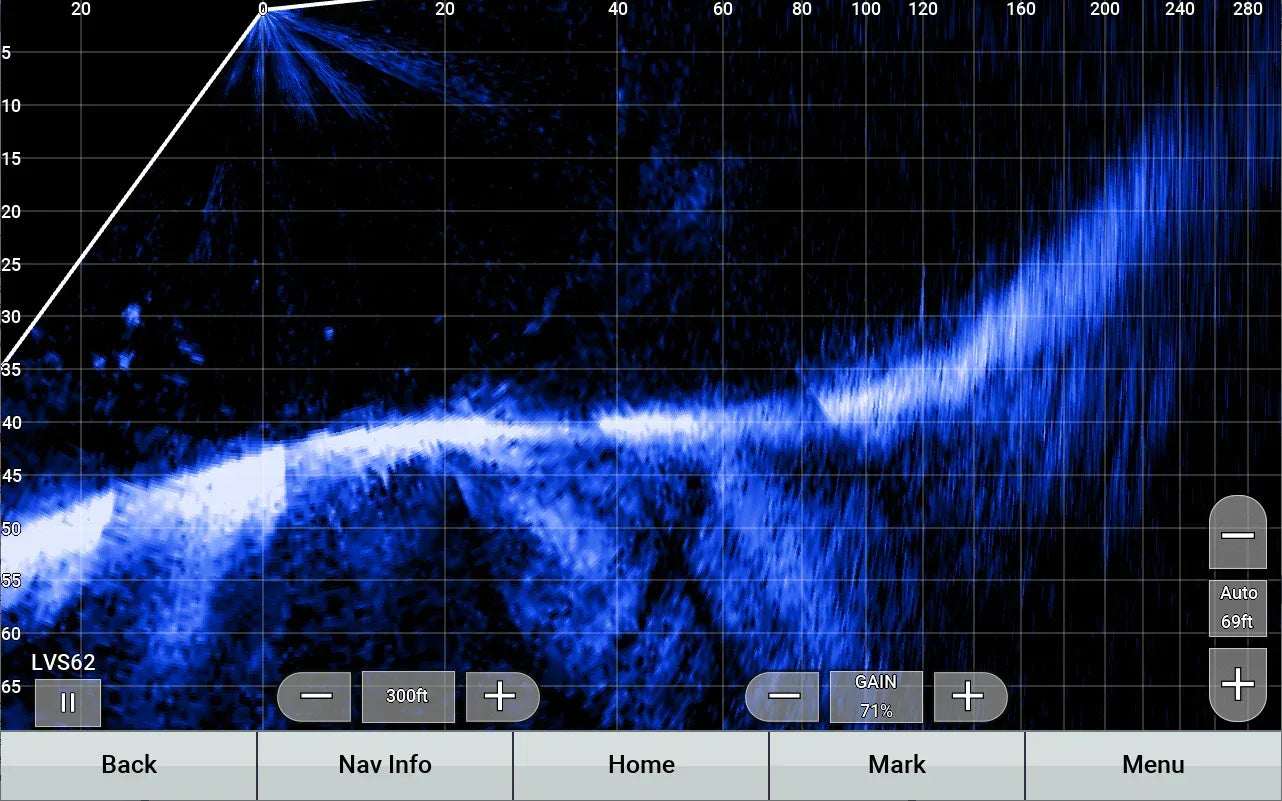This screenshot has width=1282, height=801.
Task: Open the Menu
Action: coord(1153,765)
